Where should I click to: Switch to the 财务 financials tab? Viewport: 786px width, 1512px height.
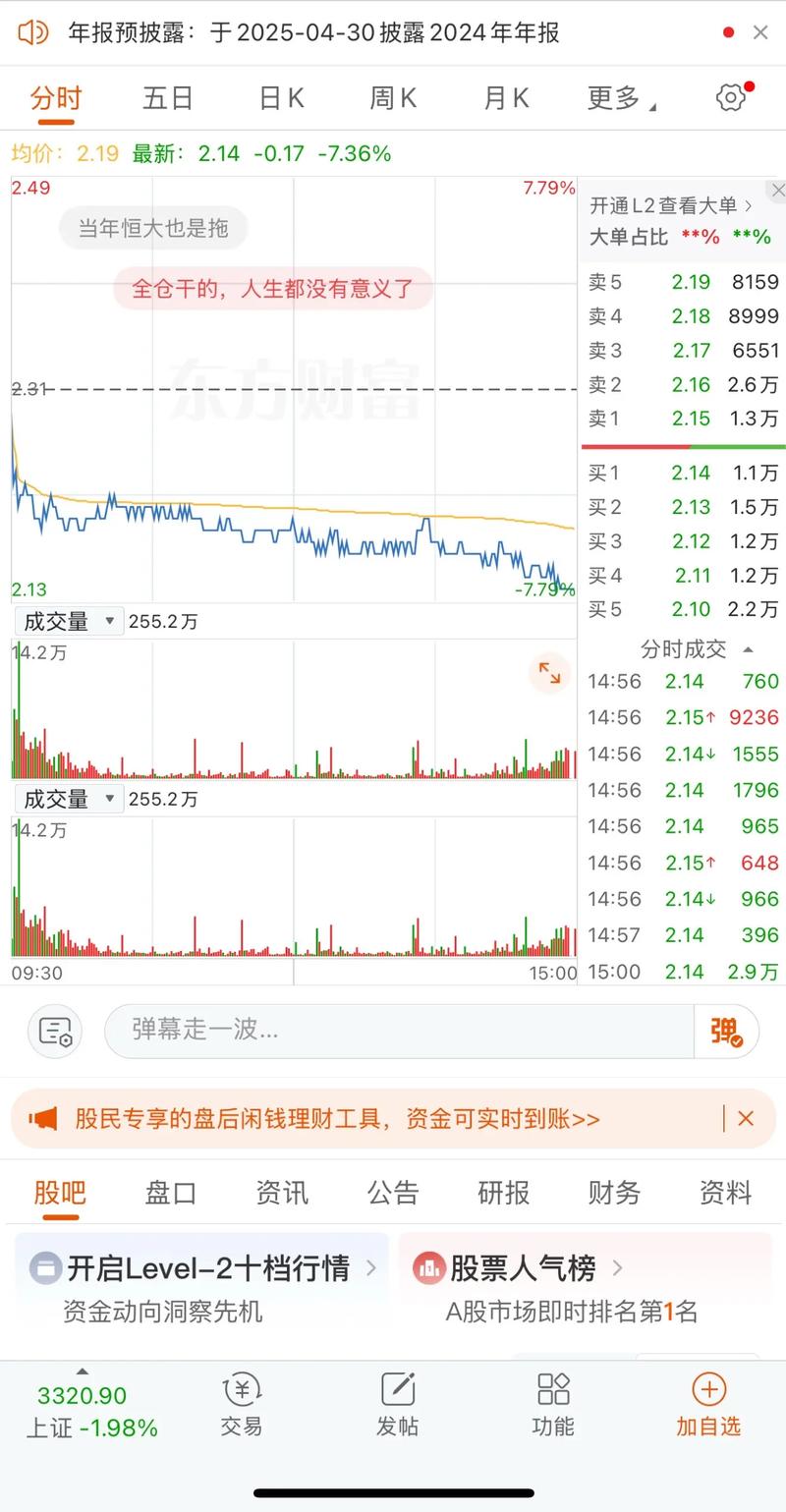point(613,1192)
